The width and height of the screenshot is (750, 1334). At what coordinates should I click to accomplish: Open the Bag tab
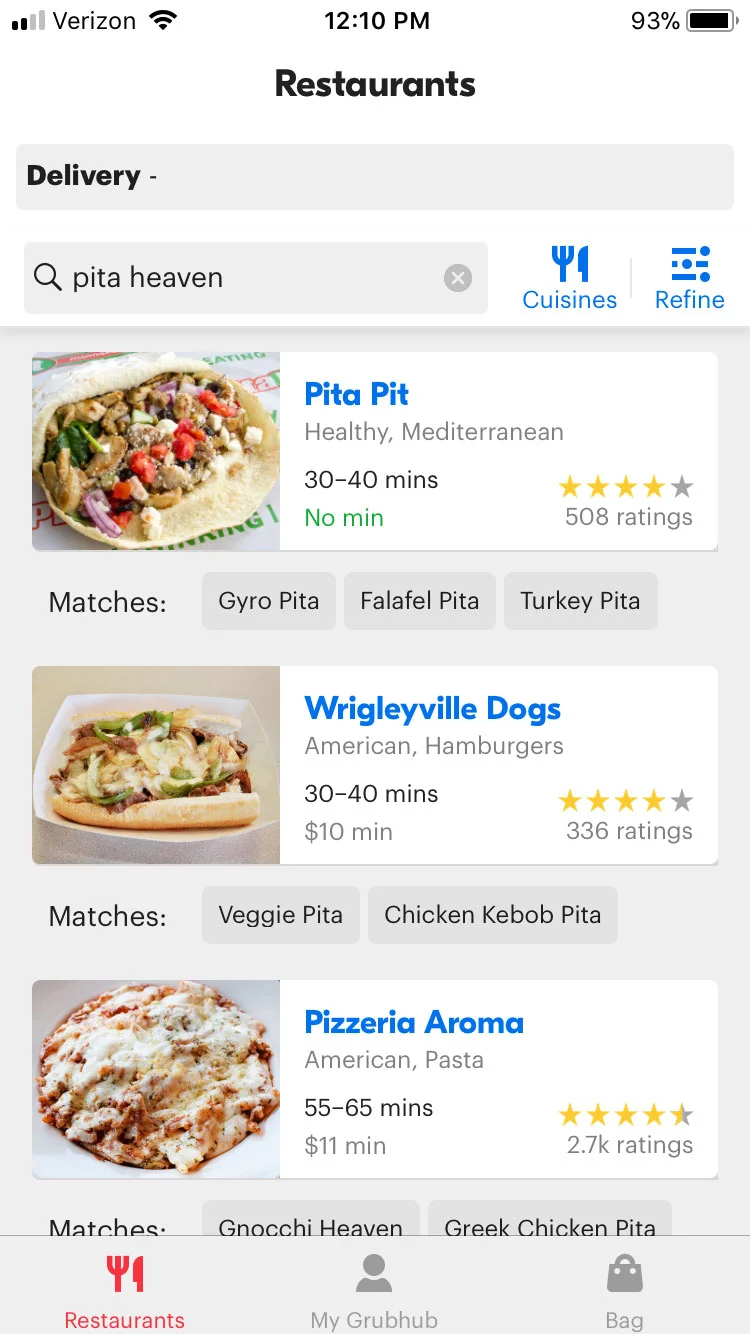click(624, 1290)
